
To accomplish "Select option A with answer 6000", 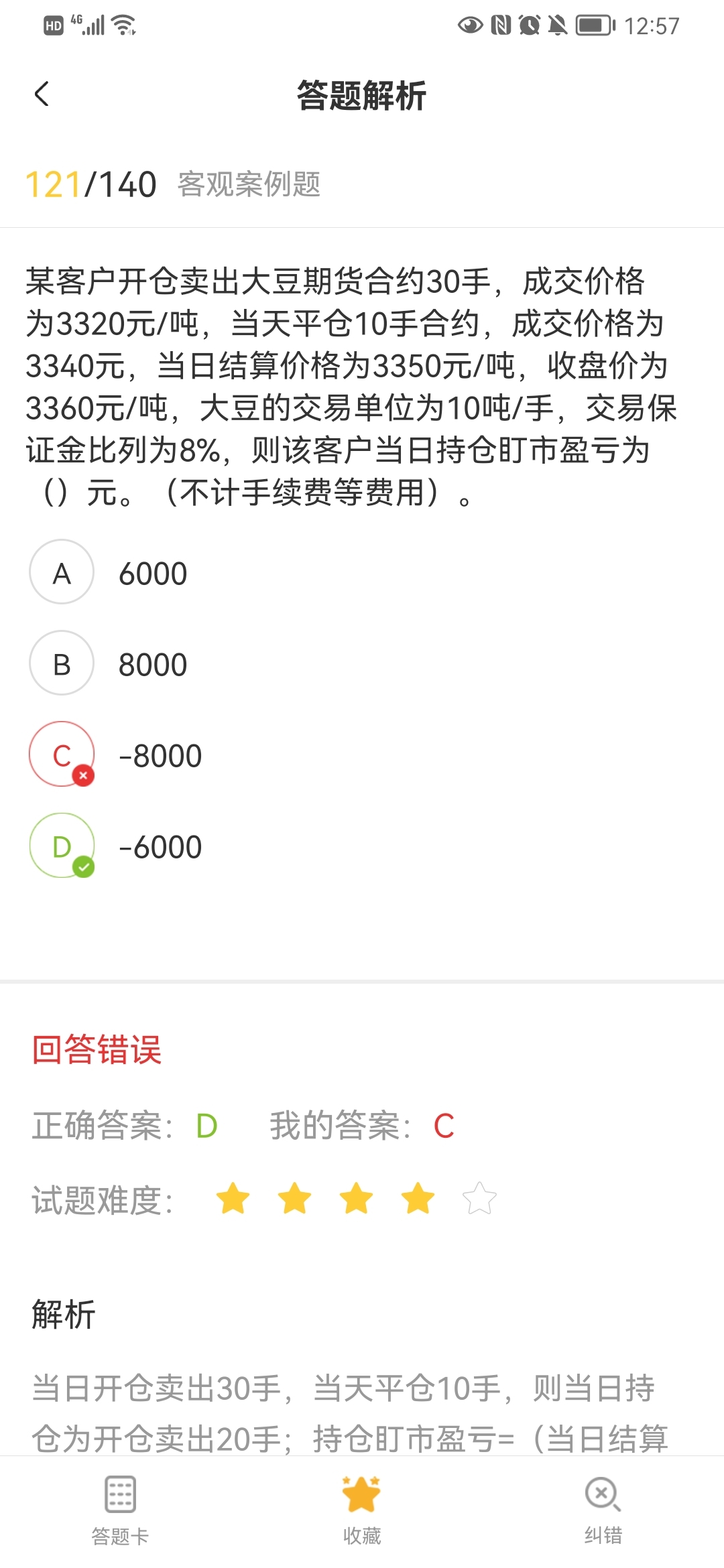I will tap(62, 573).
